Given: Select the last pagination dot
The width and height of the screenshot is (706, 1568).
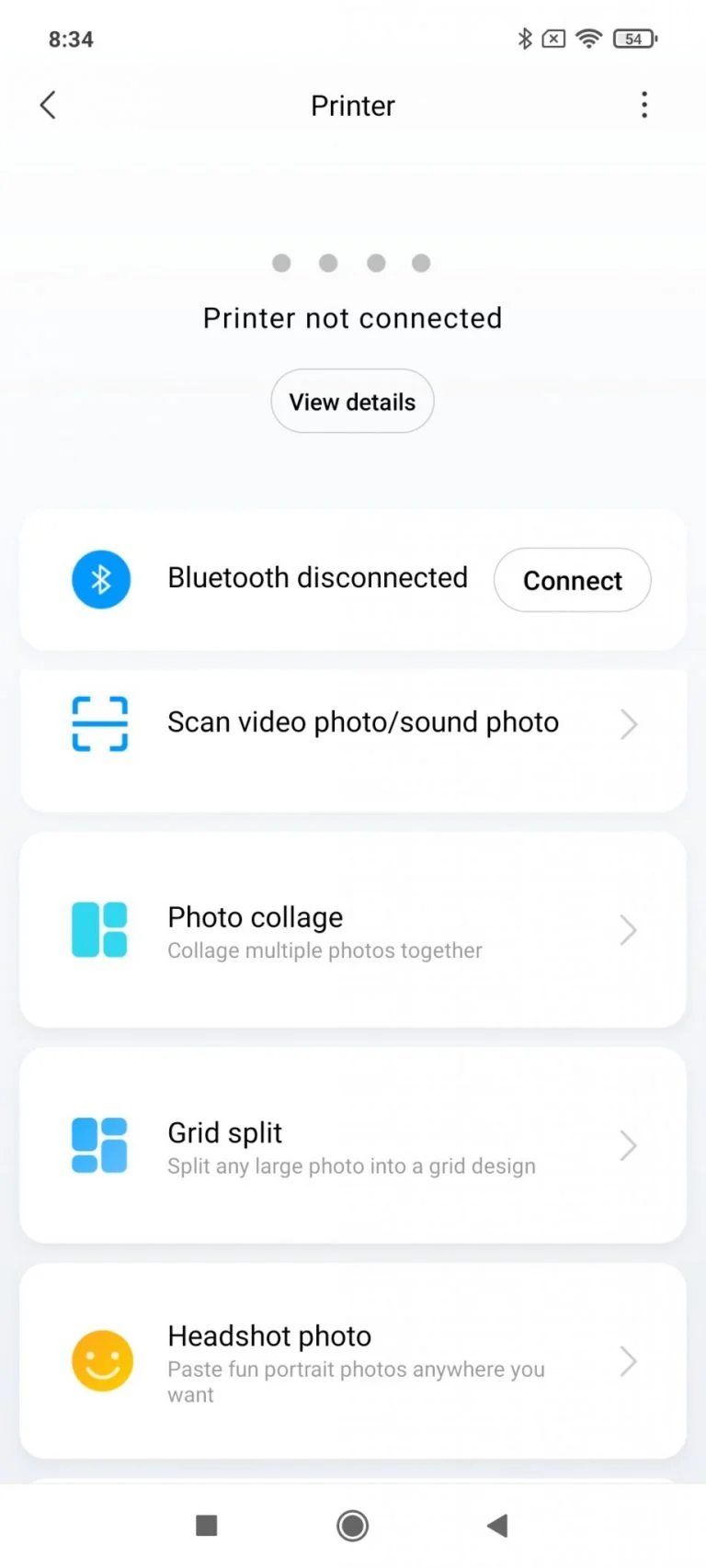Looking at the screenshot, I should pos(421,263).
